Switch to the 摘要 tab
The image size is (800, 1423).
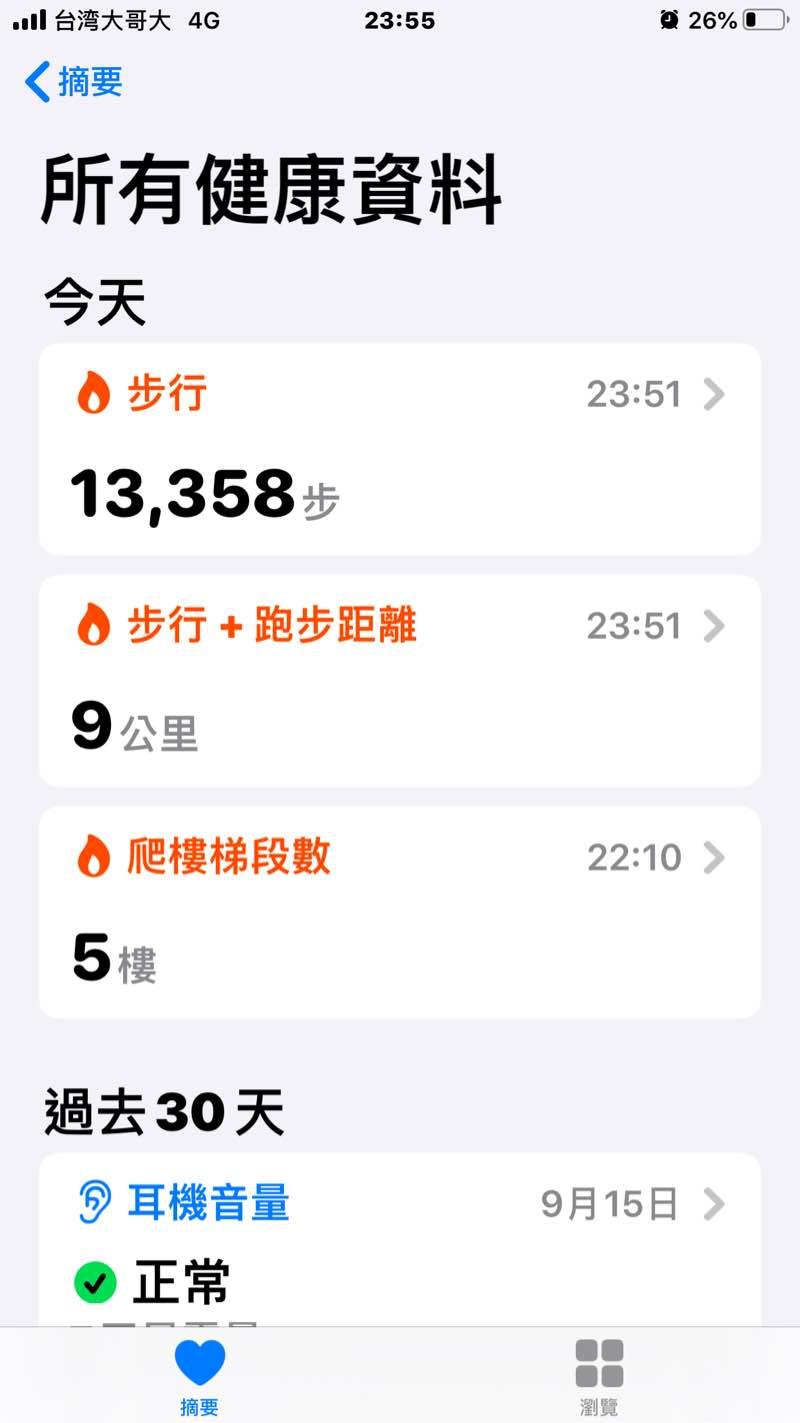pyautogui.click(x=200, y=1377)
